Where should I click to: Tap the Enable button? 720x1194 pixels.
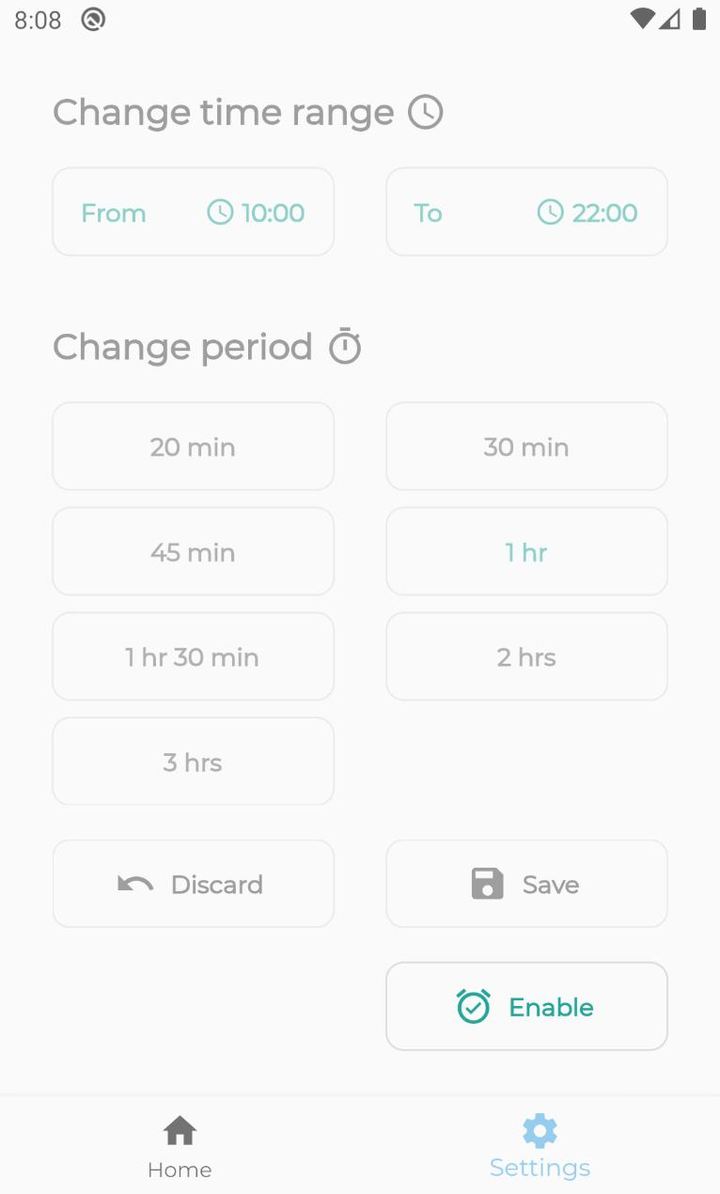pos(526,1006)
